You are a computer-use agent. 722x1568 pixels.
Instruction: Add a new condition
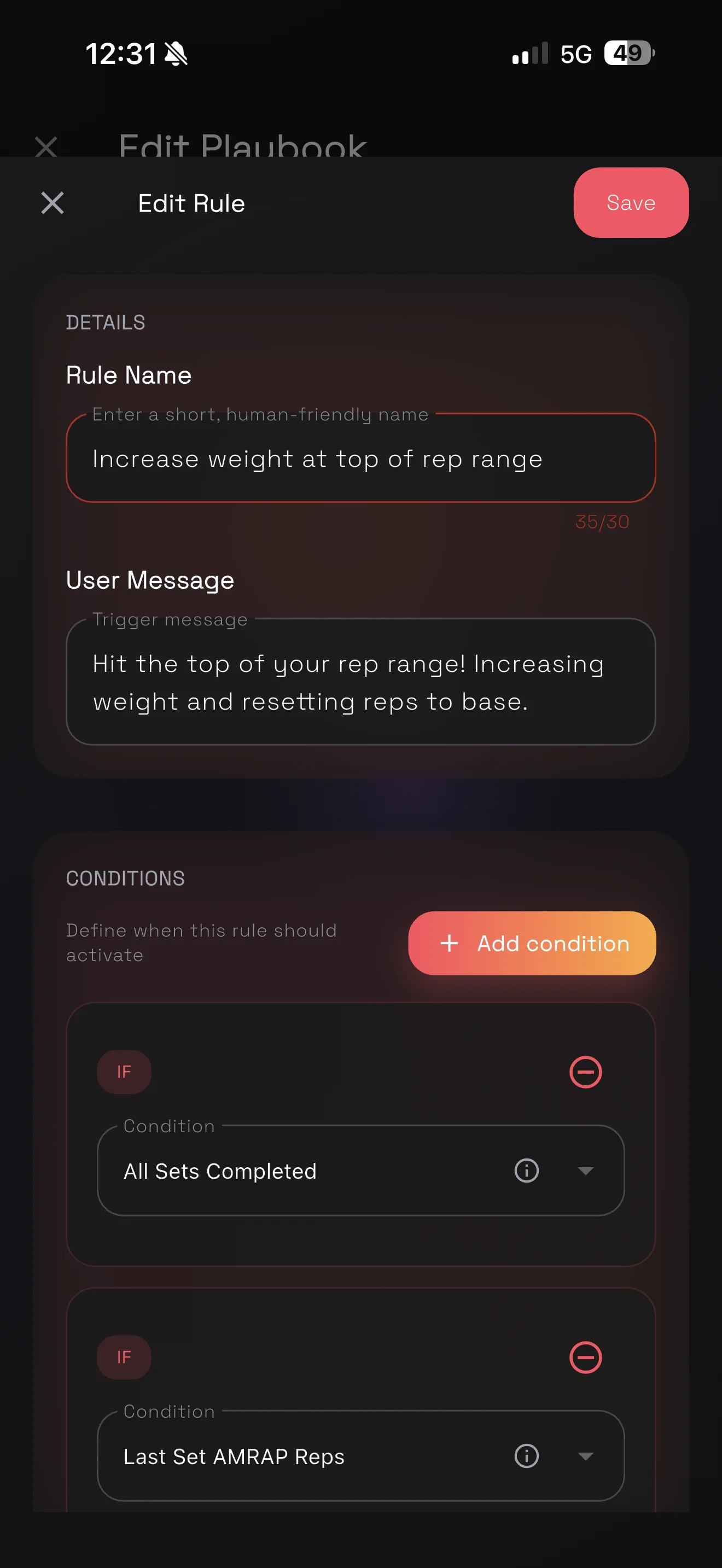pos(532,943)
